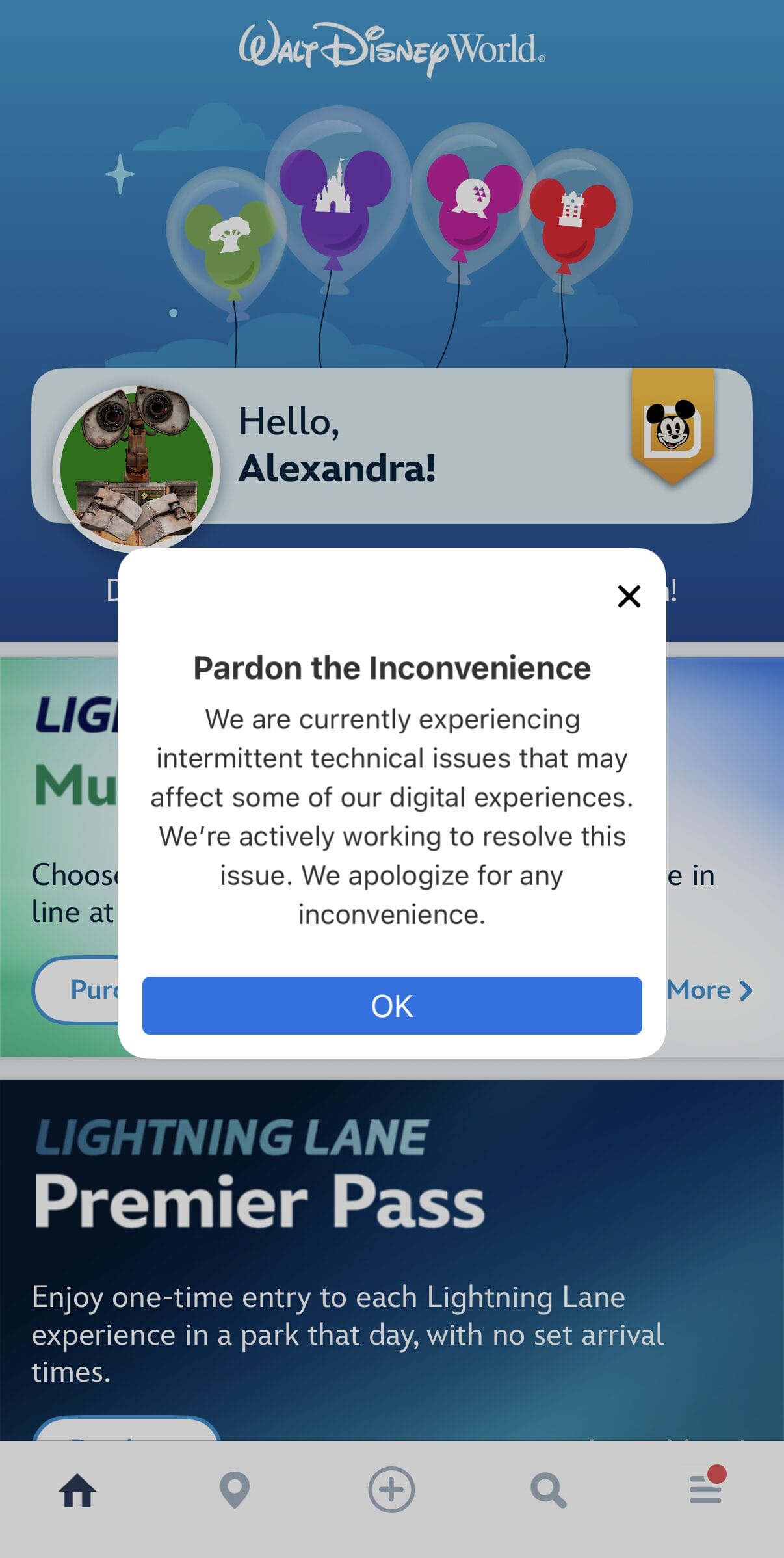Tap the plus add plans button

391,1490
